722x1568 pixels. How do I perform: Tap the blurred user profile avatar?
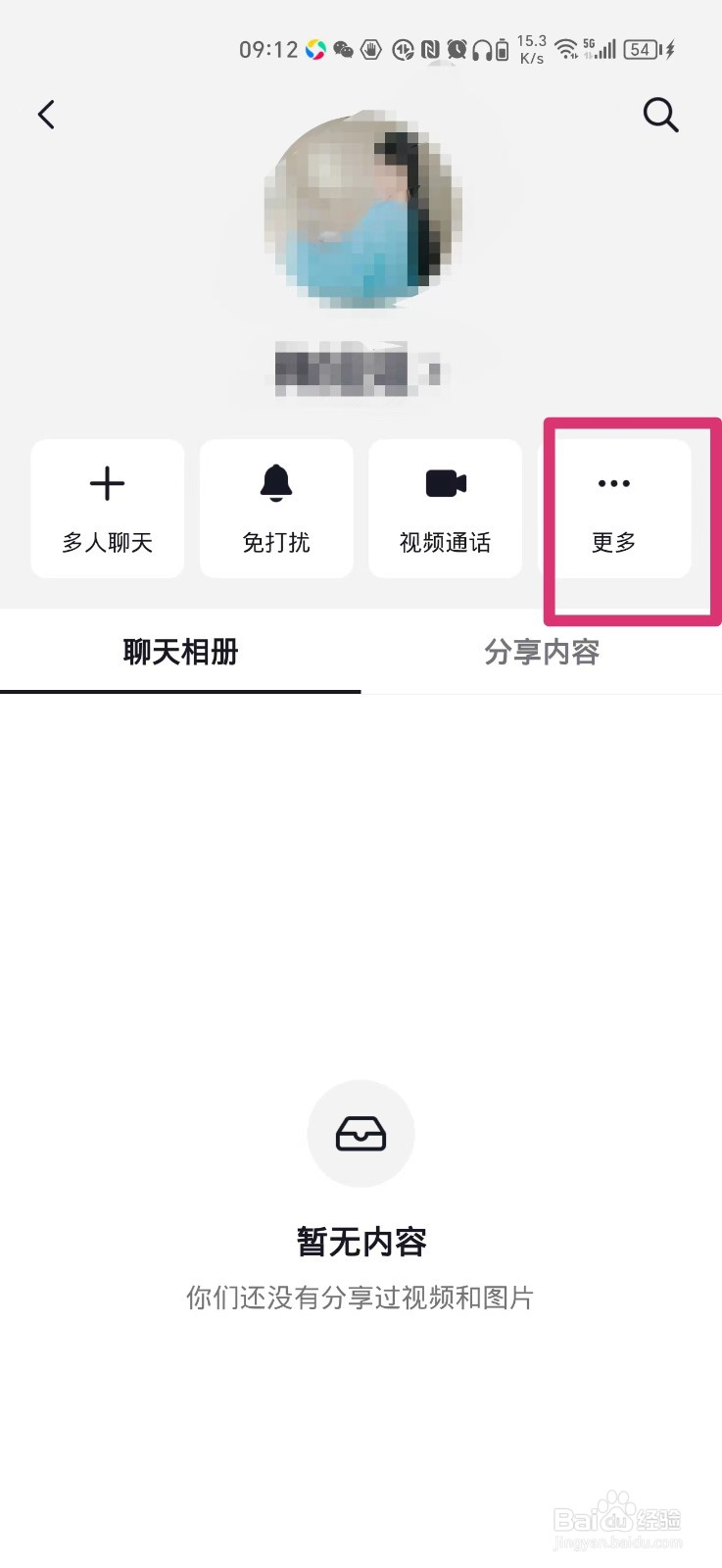[361, 211]
